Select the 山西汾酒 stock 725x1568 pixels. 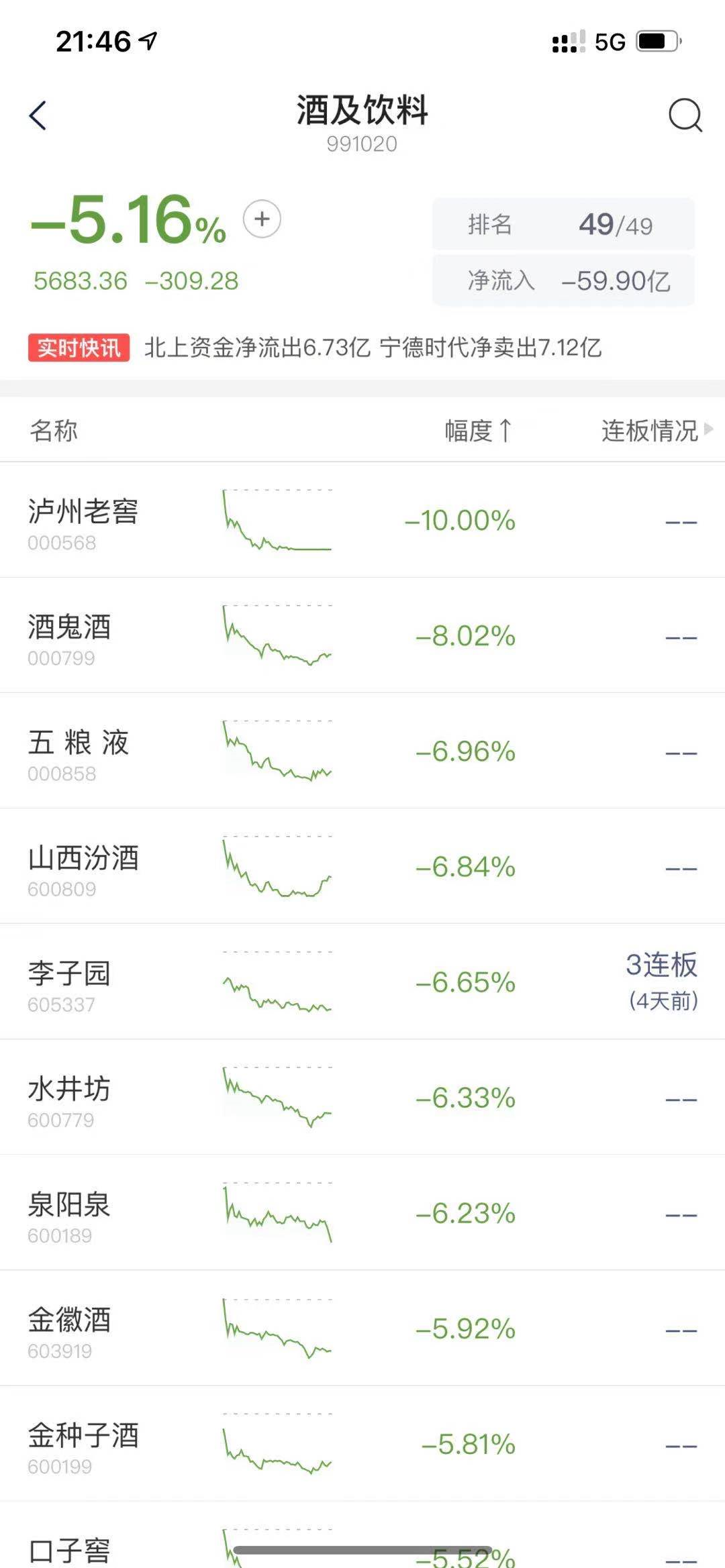point(83,866)
